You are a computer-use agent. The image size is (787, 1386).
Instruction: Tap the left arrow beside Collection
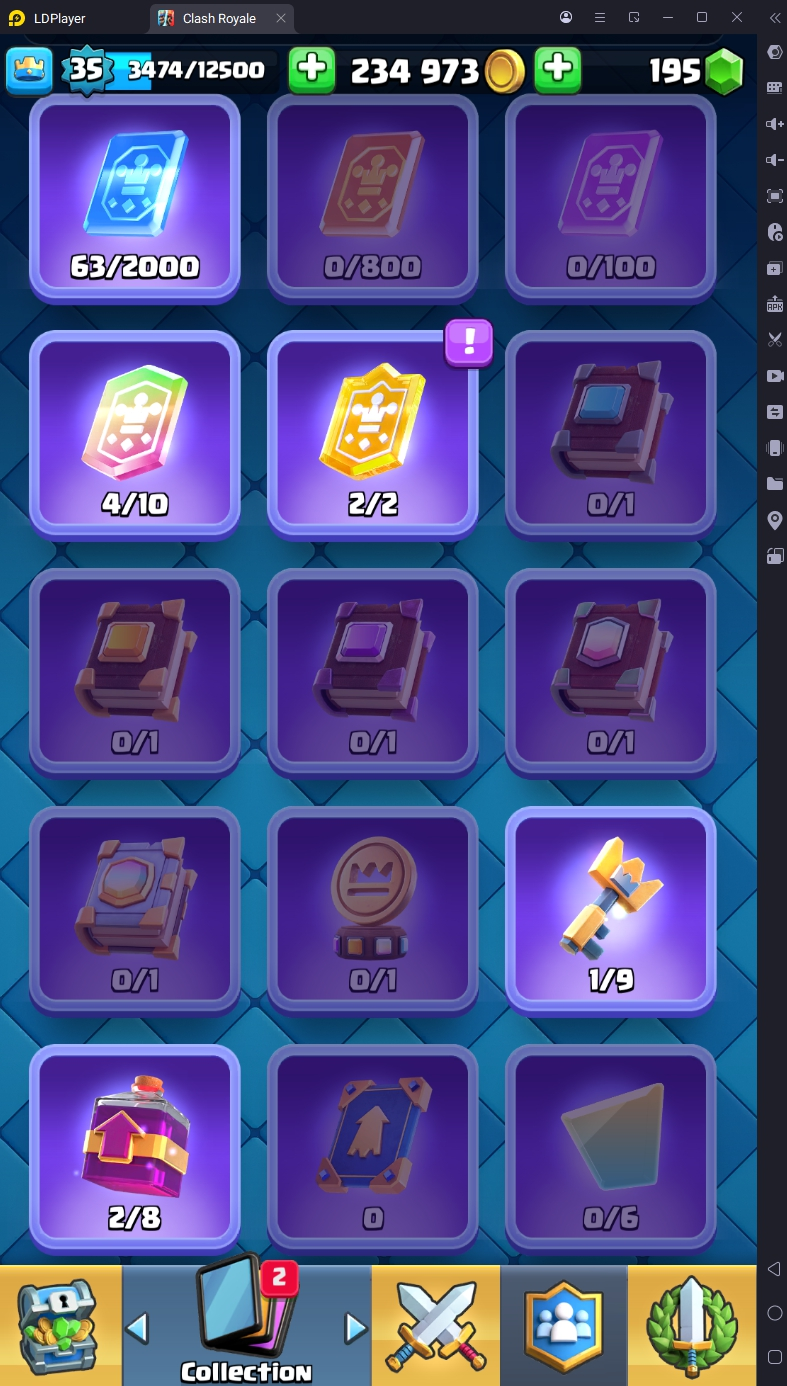coord(138,1328)
